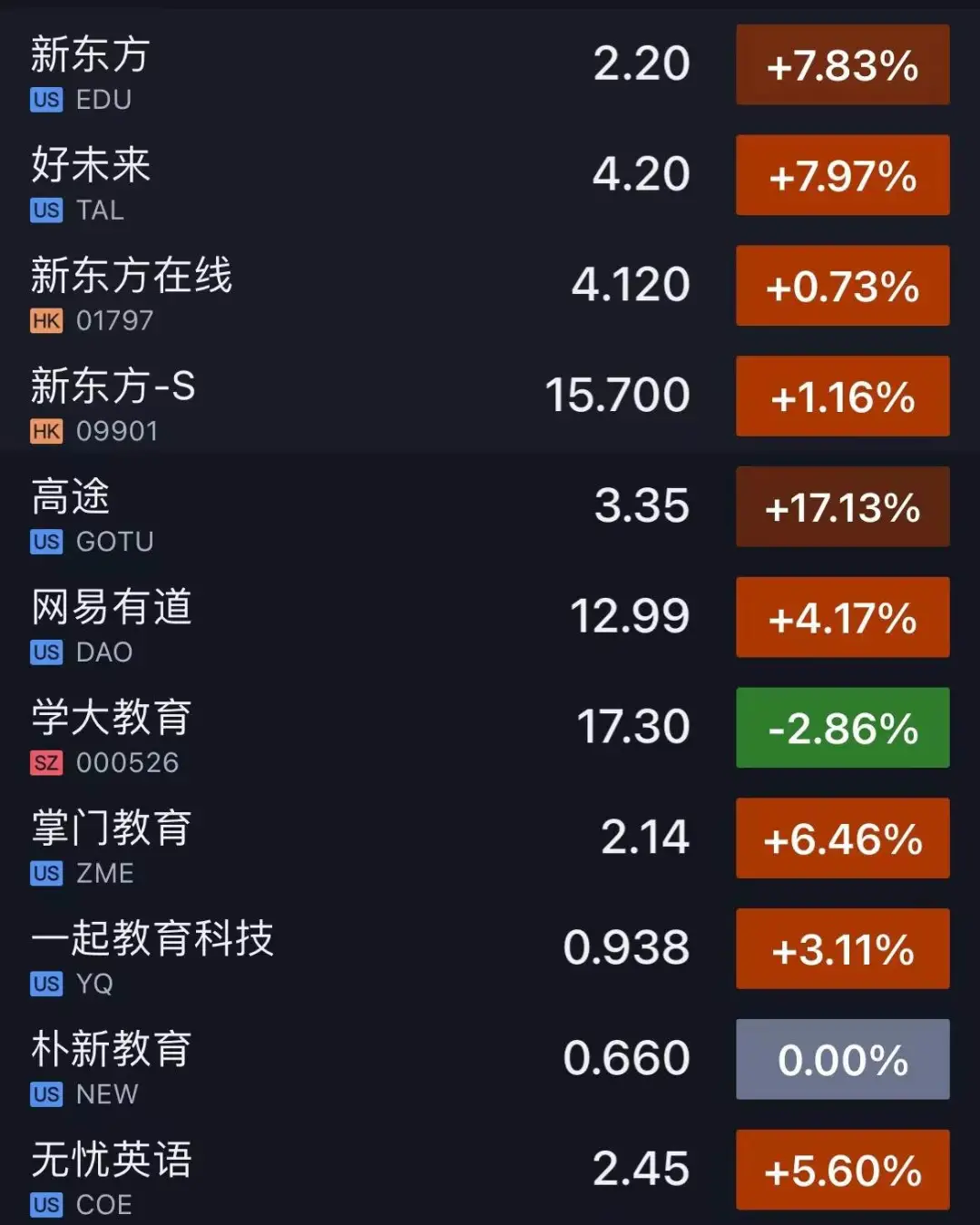
Task: Open the 网易有道 DAO stock row
Action: pos(363,619)
